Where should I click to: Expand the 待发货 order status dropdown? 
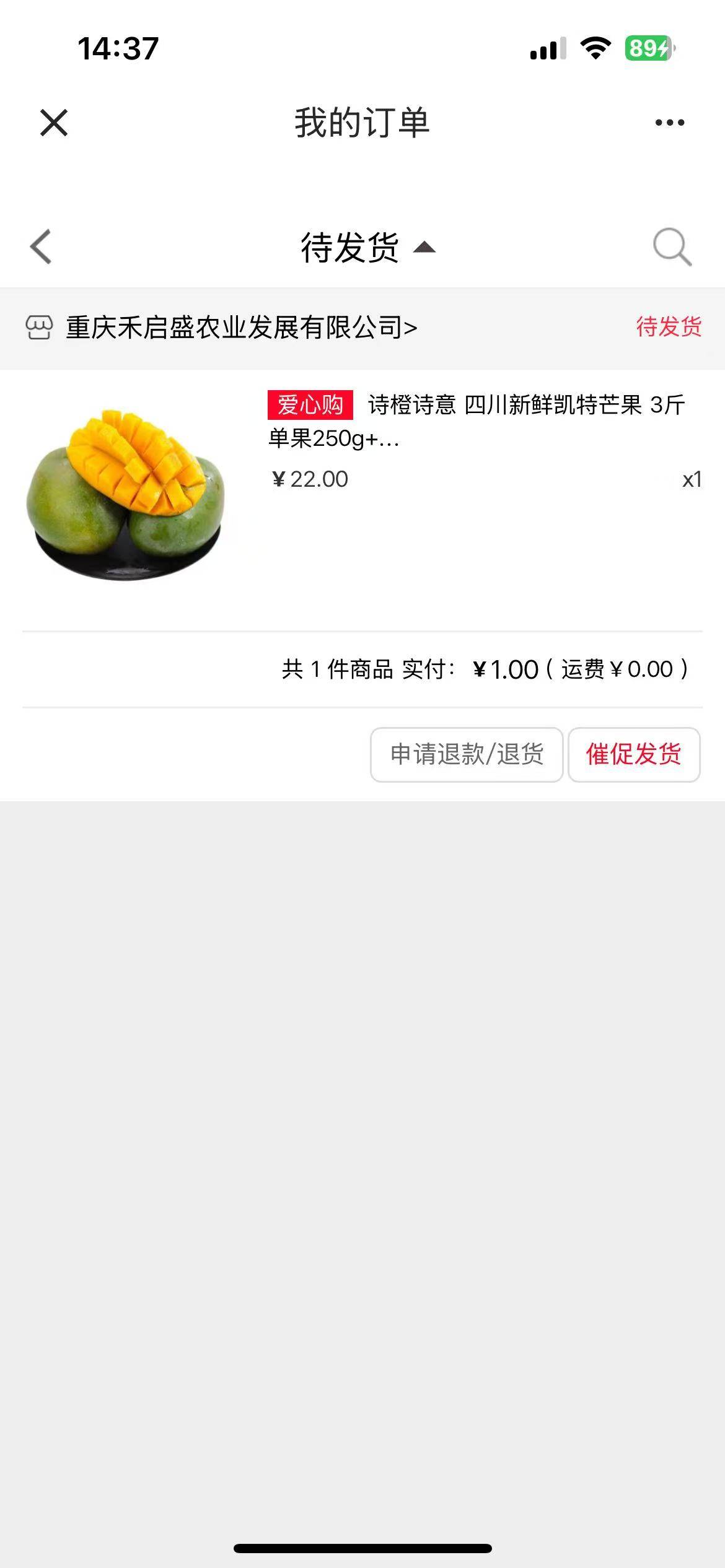(x=368, y=247)
